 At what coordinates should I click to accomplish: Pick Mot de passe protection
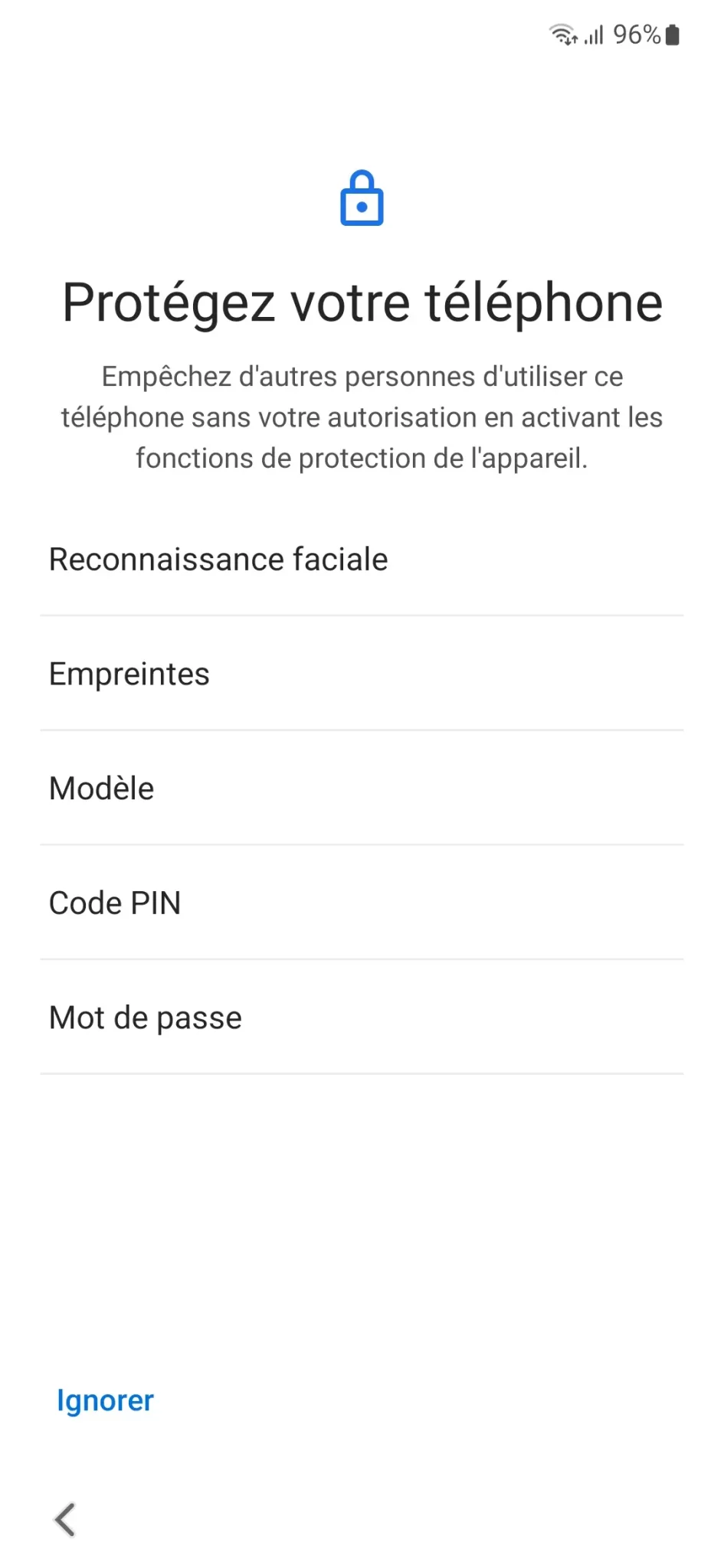pyautogui.click(x=362, y=1018)
